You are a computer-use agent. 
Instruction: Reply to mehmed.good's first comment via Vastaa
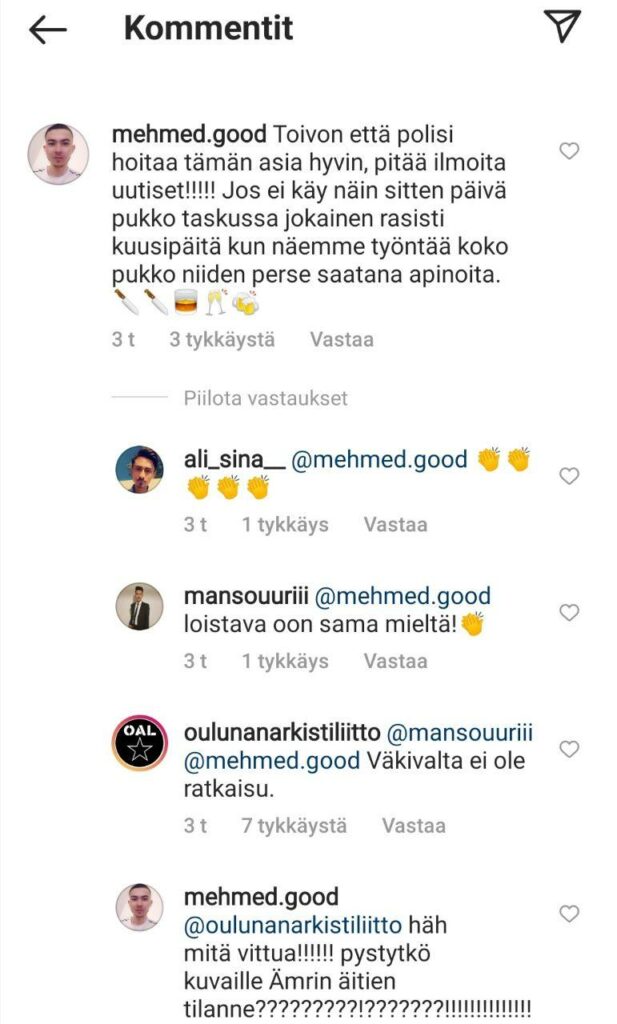[x=341, y=339]
